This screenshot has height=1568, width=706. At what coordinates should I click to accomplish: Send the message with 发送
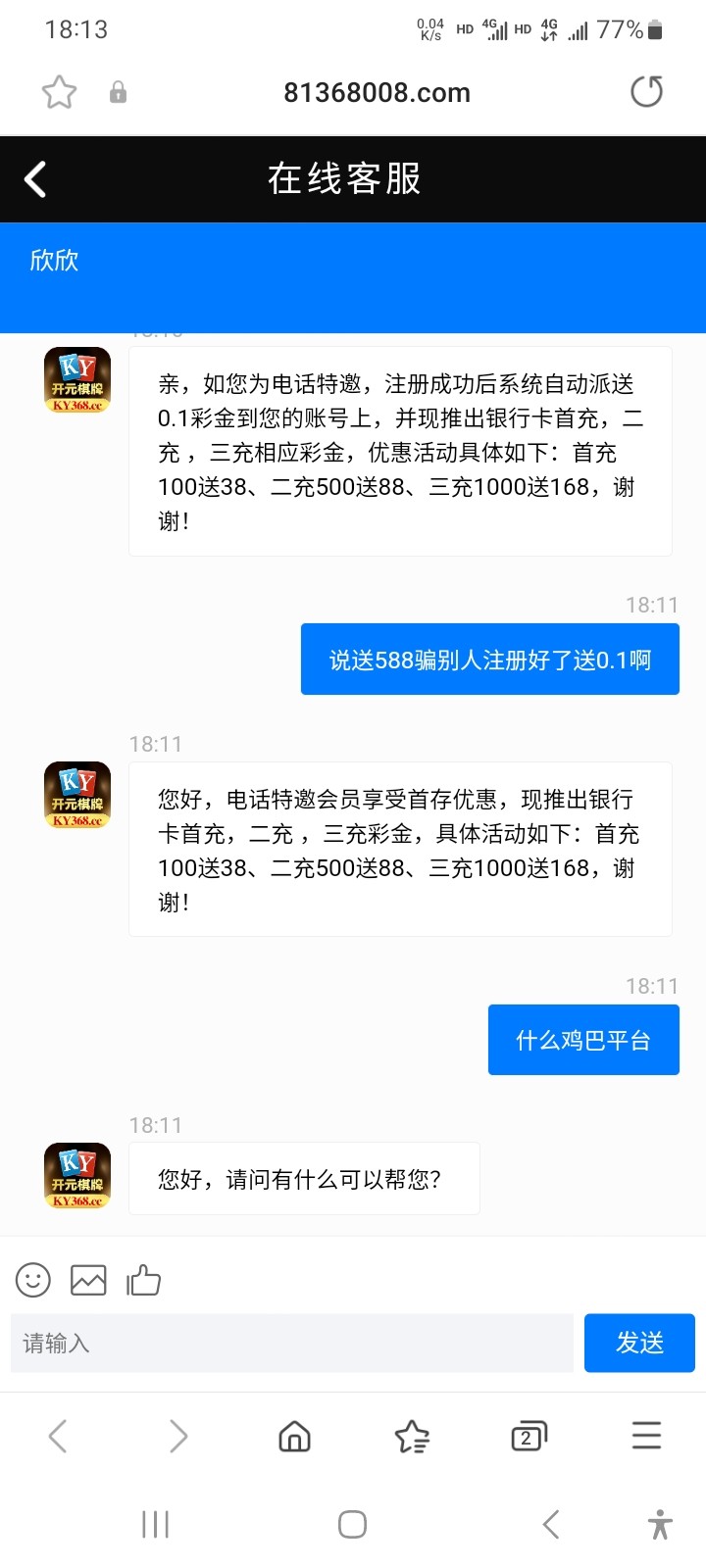pos(639,1343)
